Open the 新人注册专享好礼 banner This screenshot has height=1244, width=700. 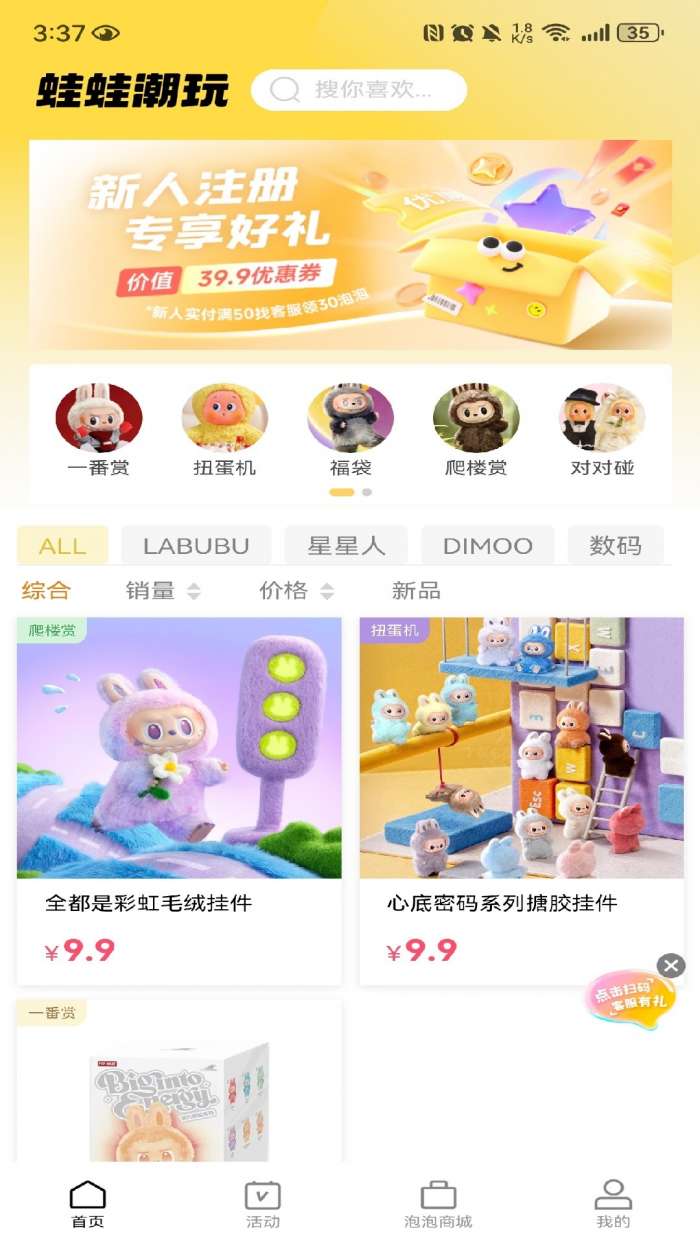pos(350,245)
